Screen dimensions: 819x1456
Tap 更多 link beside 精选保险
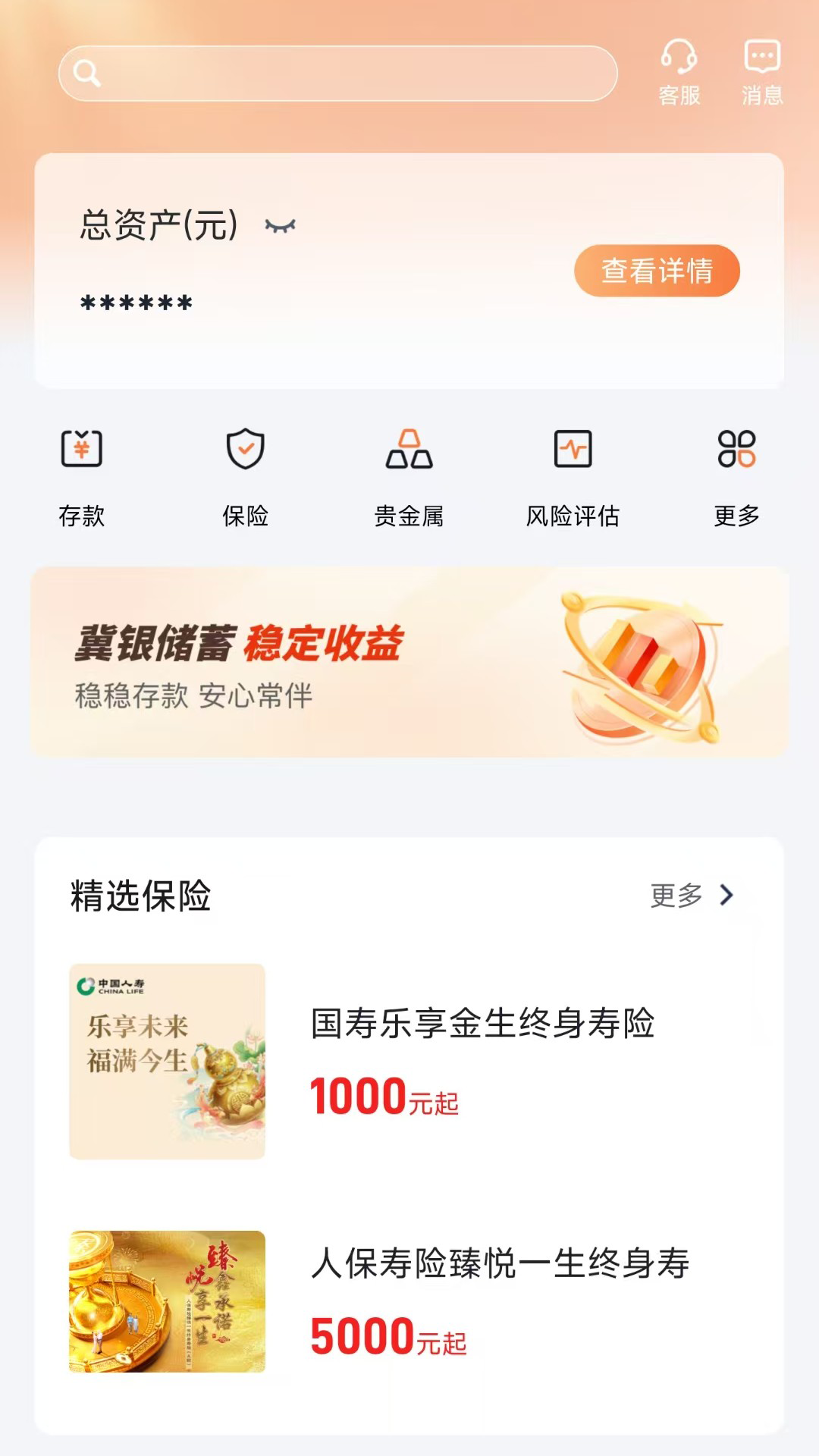click(x=692, y=896)
